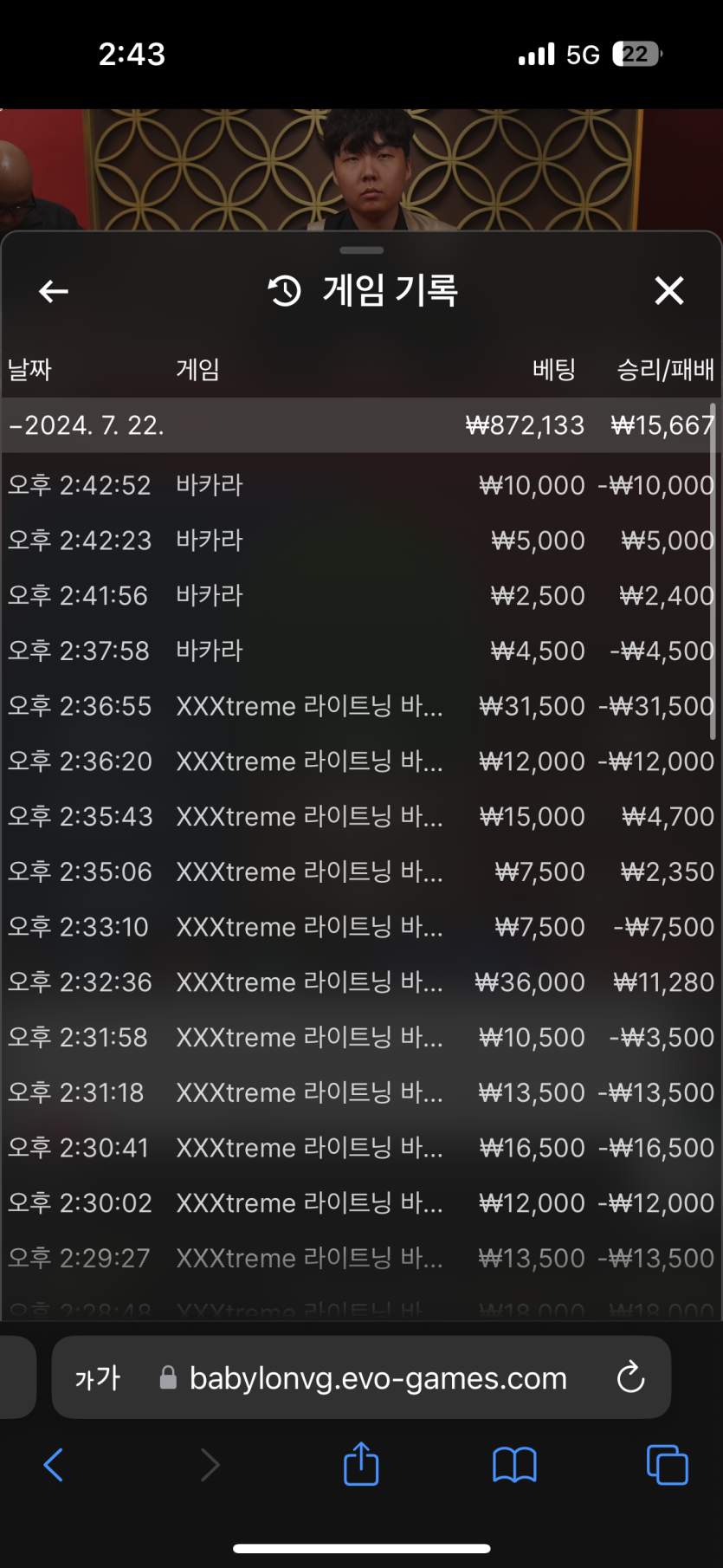
Task: Share this page from Safari toolbar
Action: (x=361, y=1464)
